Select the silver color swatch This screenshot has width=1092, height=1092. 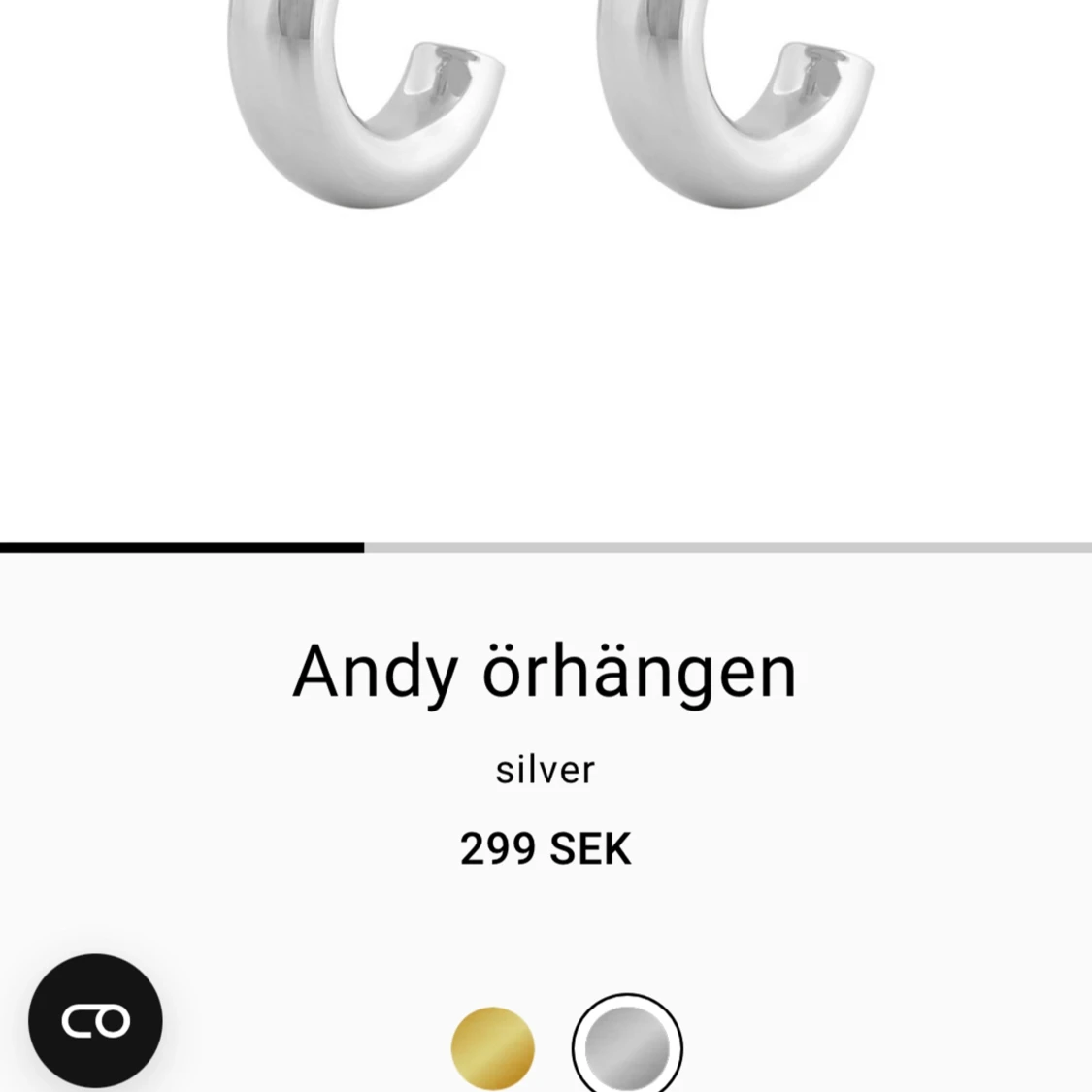coord(627,1047)
